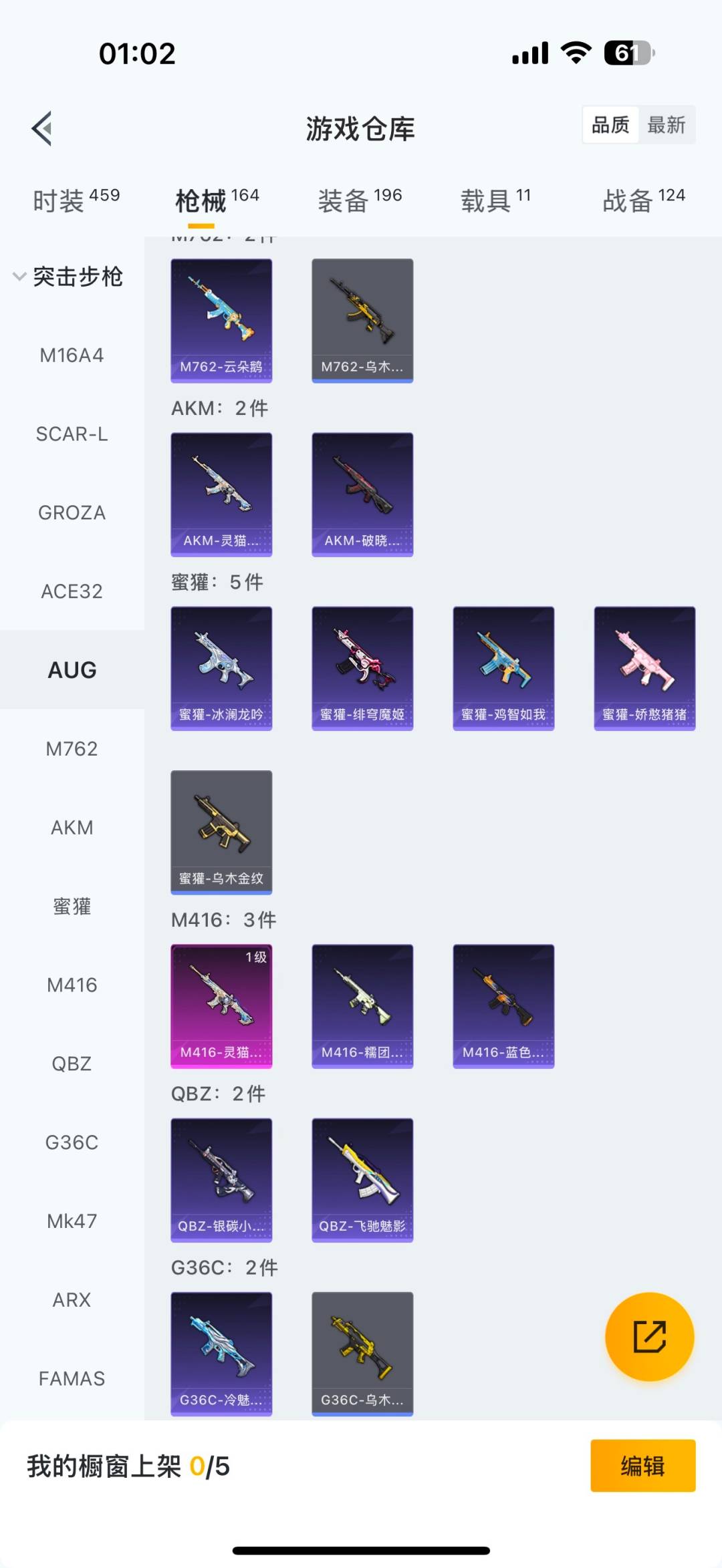
Task: View the QBZ-飞驰魅影 skin
Action: tap(362, 1180)
